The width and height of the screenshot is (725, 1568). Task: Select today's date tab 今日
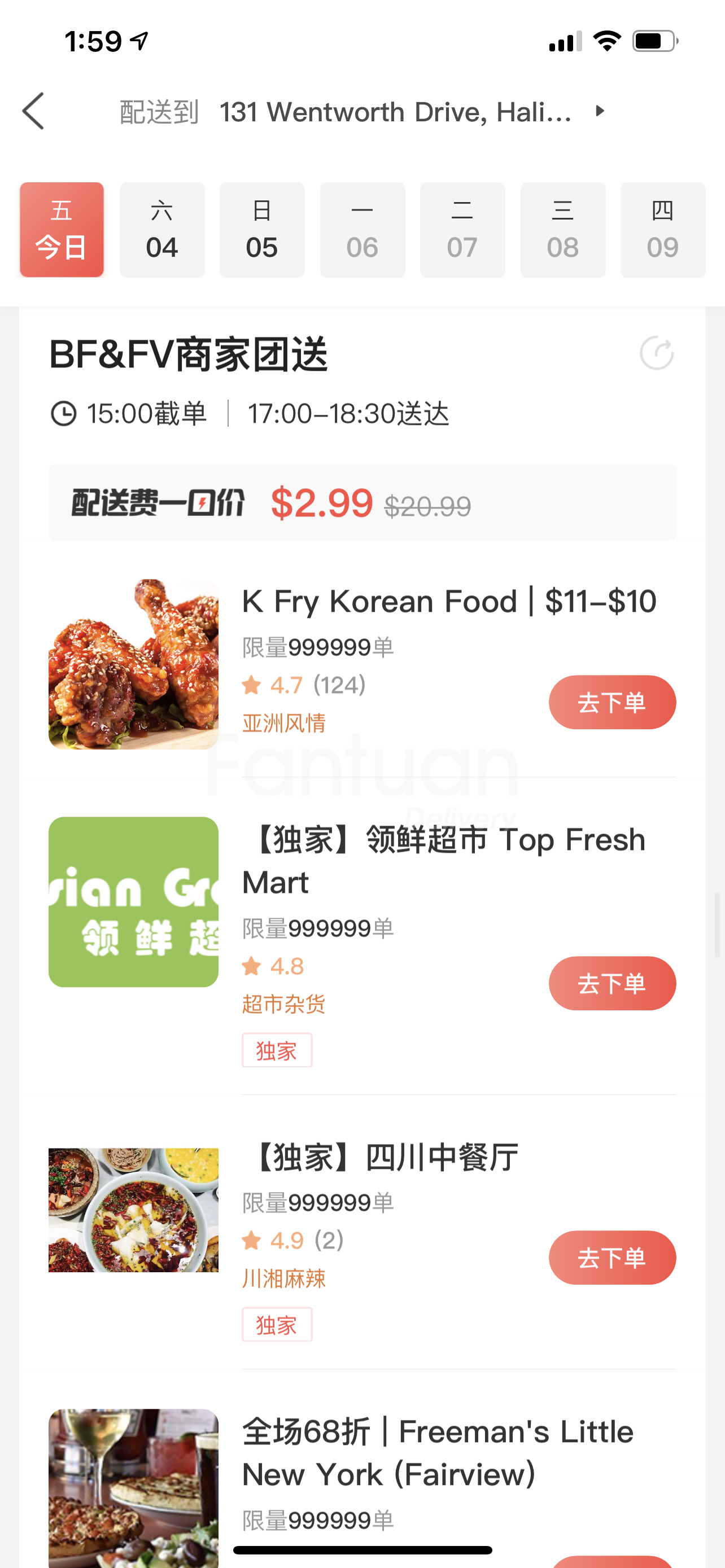(x=62, y=230)
